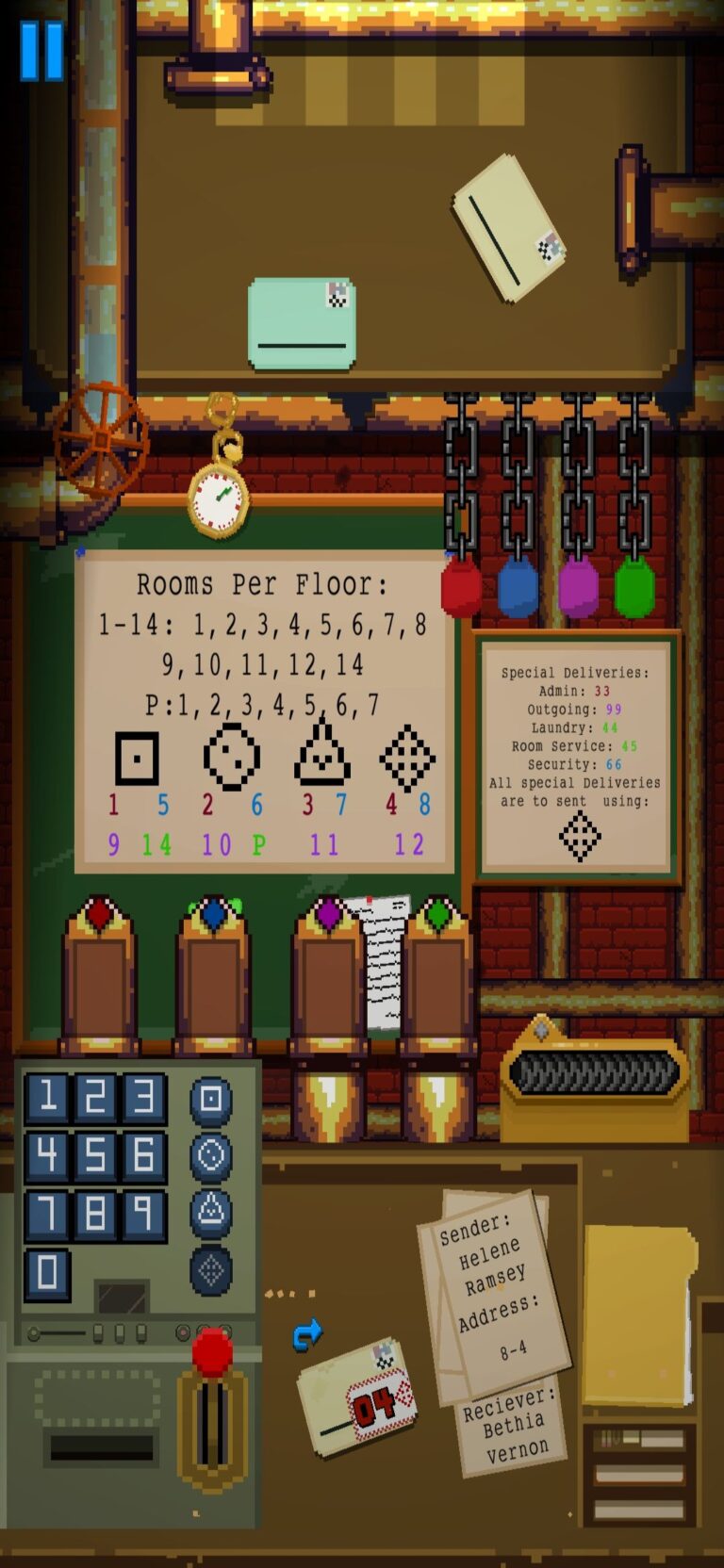Tap keypad number 9
The height and width of the screenshot is (1568, 724).
(143, 1215)
